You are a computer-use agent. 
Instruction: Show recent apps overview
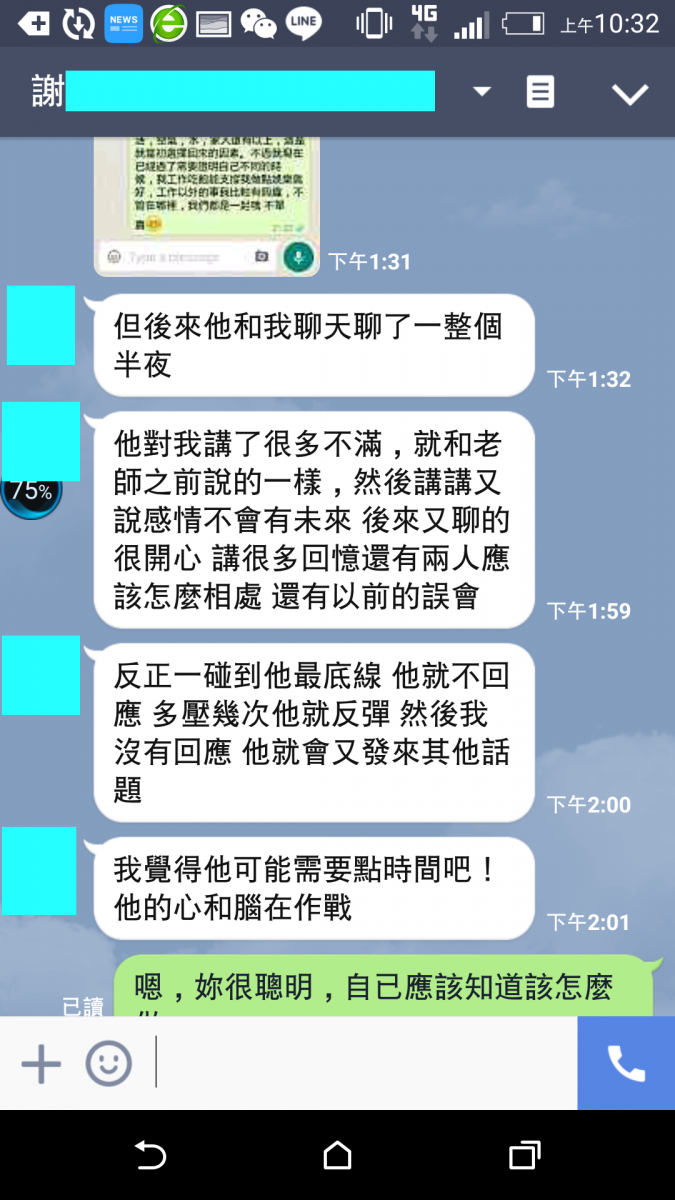tap(524, 1156)
